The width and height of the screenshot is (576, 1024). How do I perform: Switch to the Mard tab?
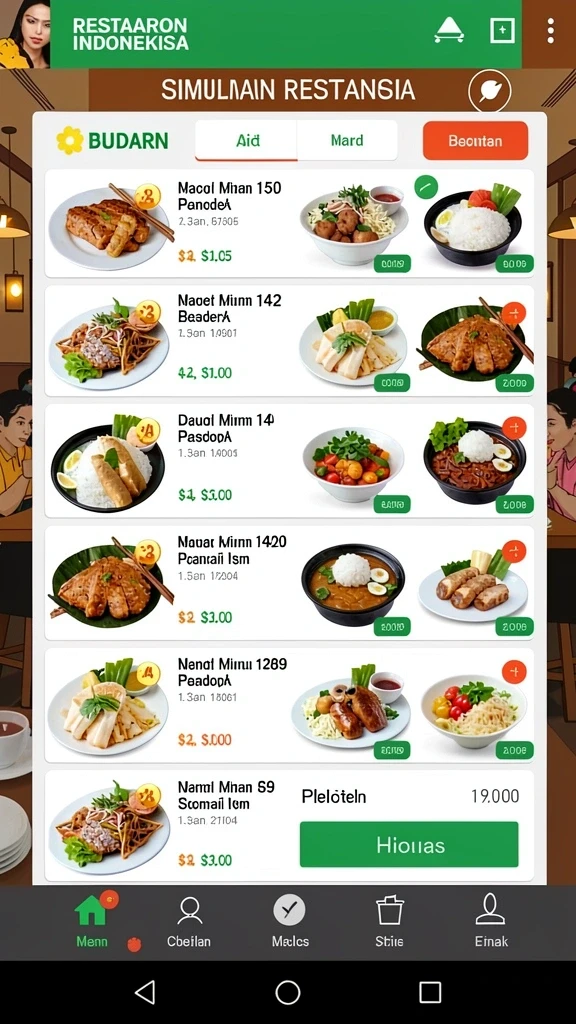pos(347,140)
